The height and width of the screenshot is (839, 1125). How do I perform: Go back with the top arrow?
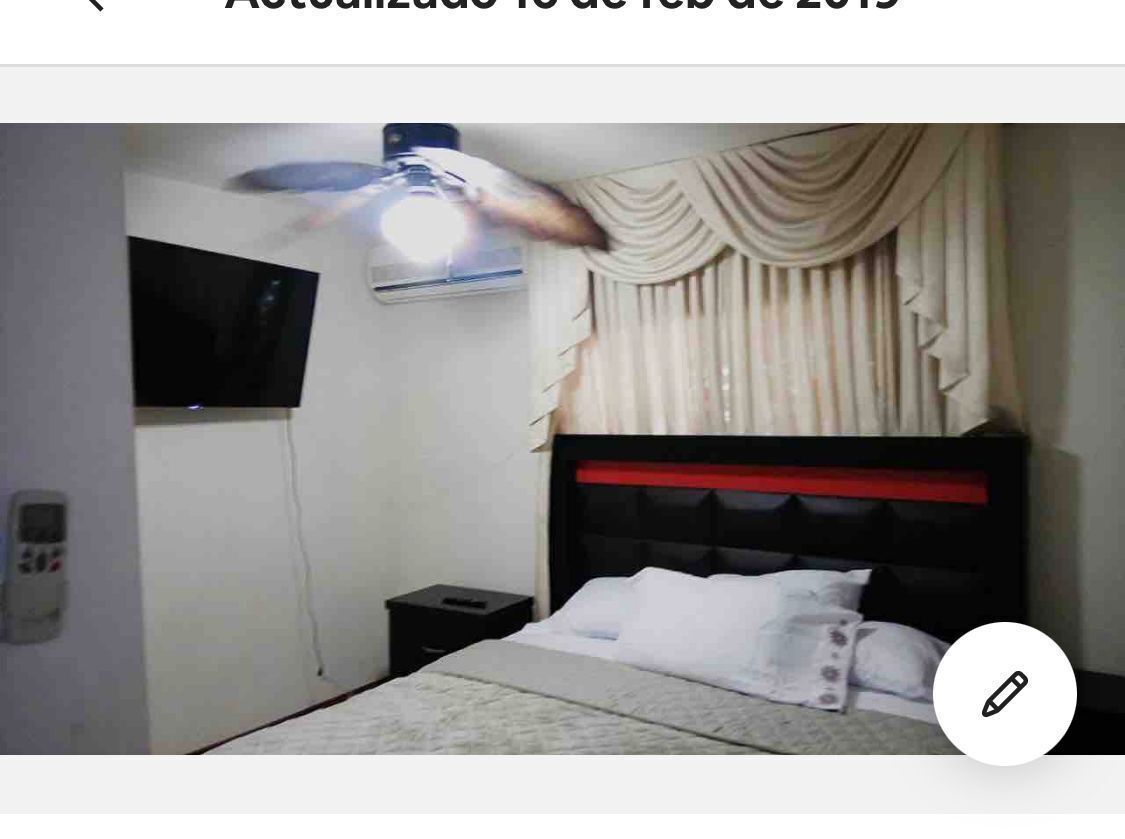tap(93, 4)
